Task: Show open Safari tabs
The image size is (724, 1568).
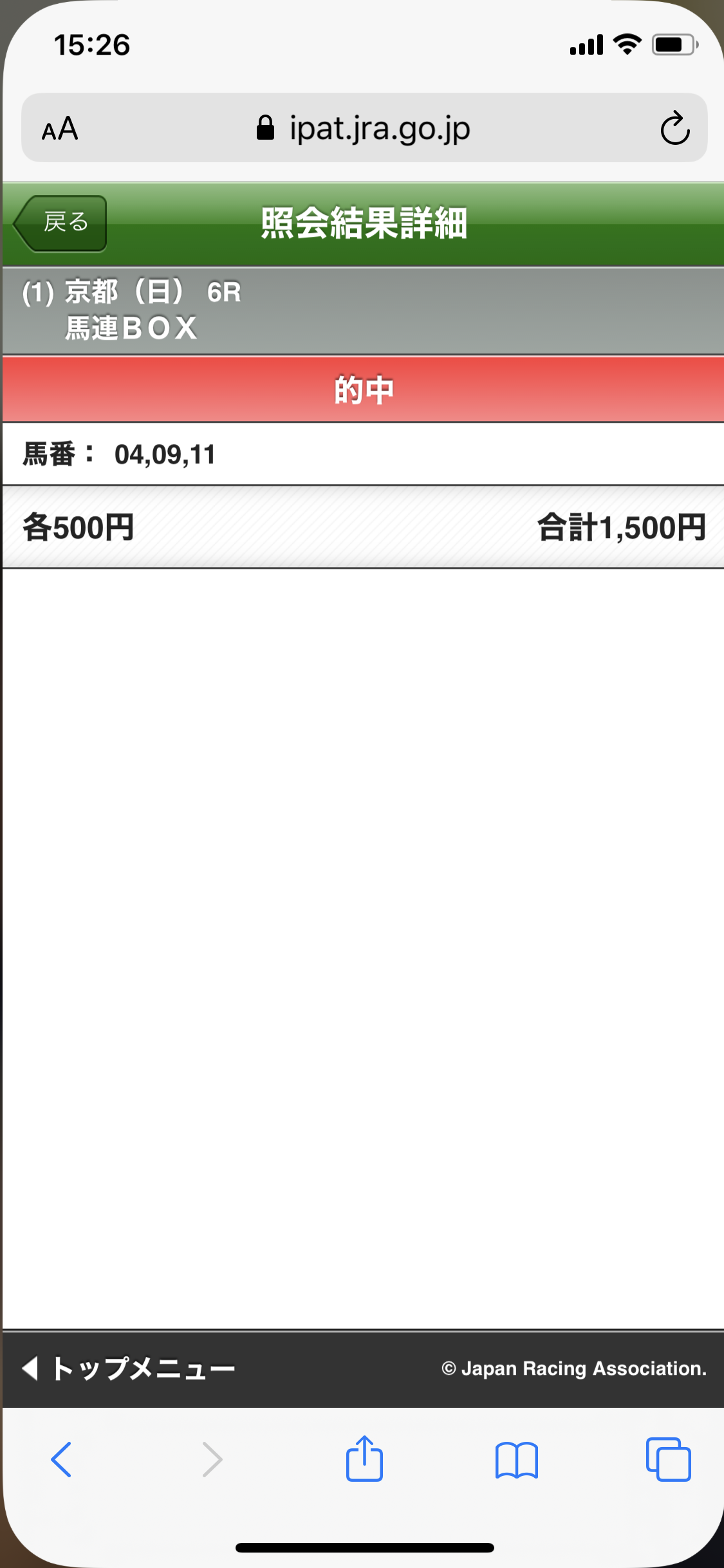Action: click(668, 1459)
